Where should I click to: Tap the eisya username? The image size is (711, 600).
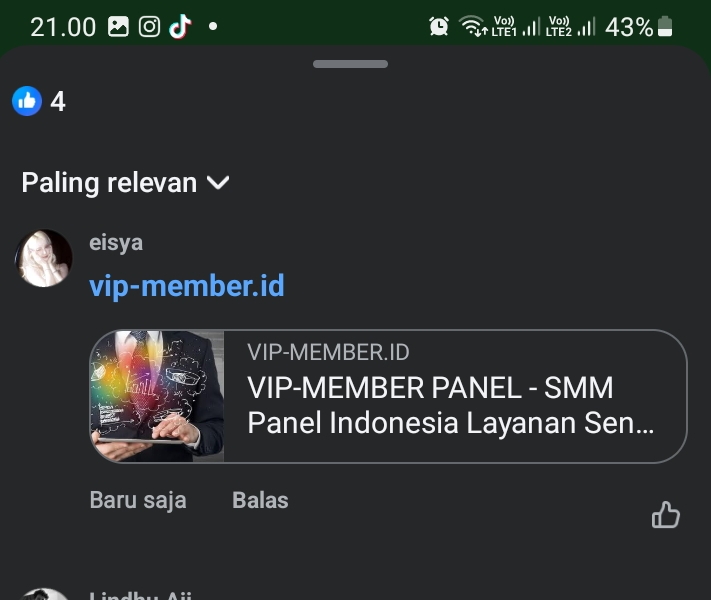pyautogui.click(x=116, y=242)
